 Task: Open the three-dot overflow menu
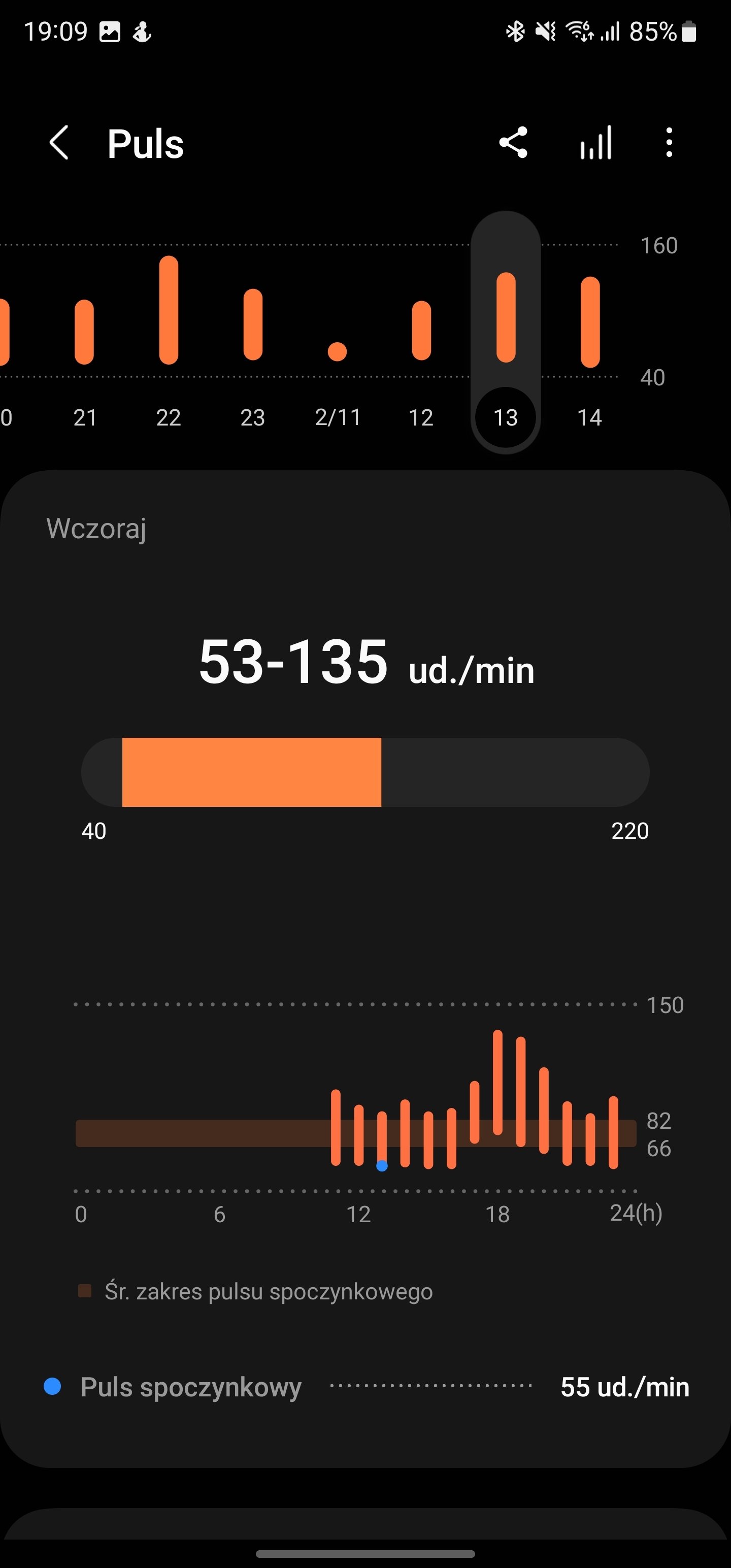669,143
